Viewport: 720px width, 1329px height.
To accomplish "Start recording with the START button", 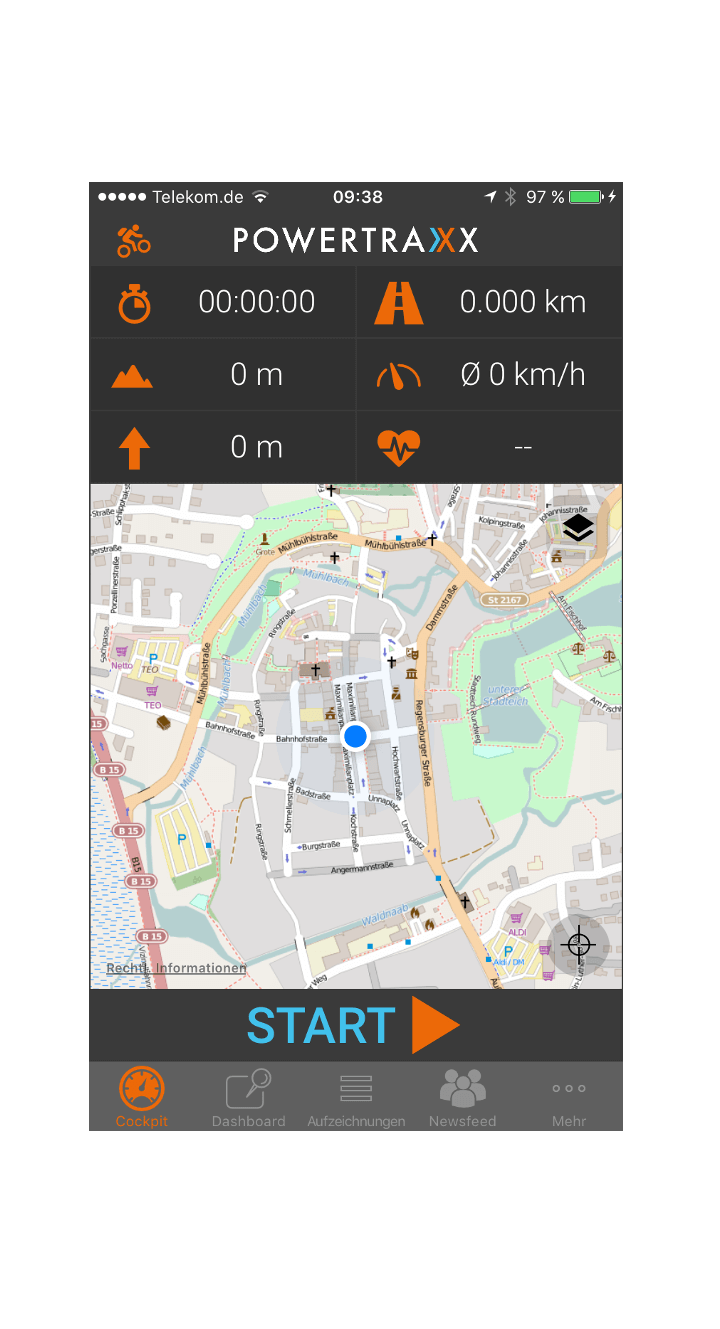I will (355, 1025).
